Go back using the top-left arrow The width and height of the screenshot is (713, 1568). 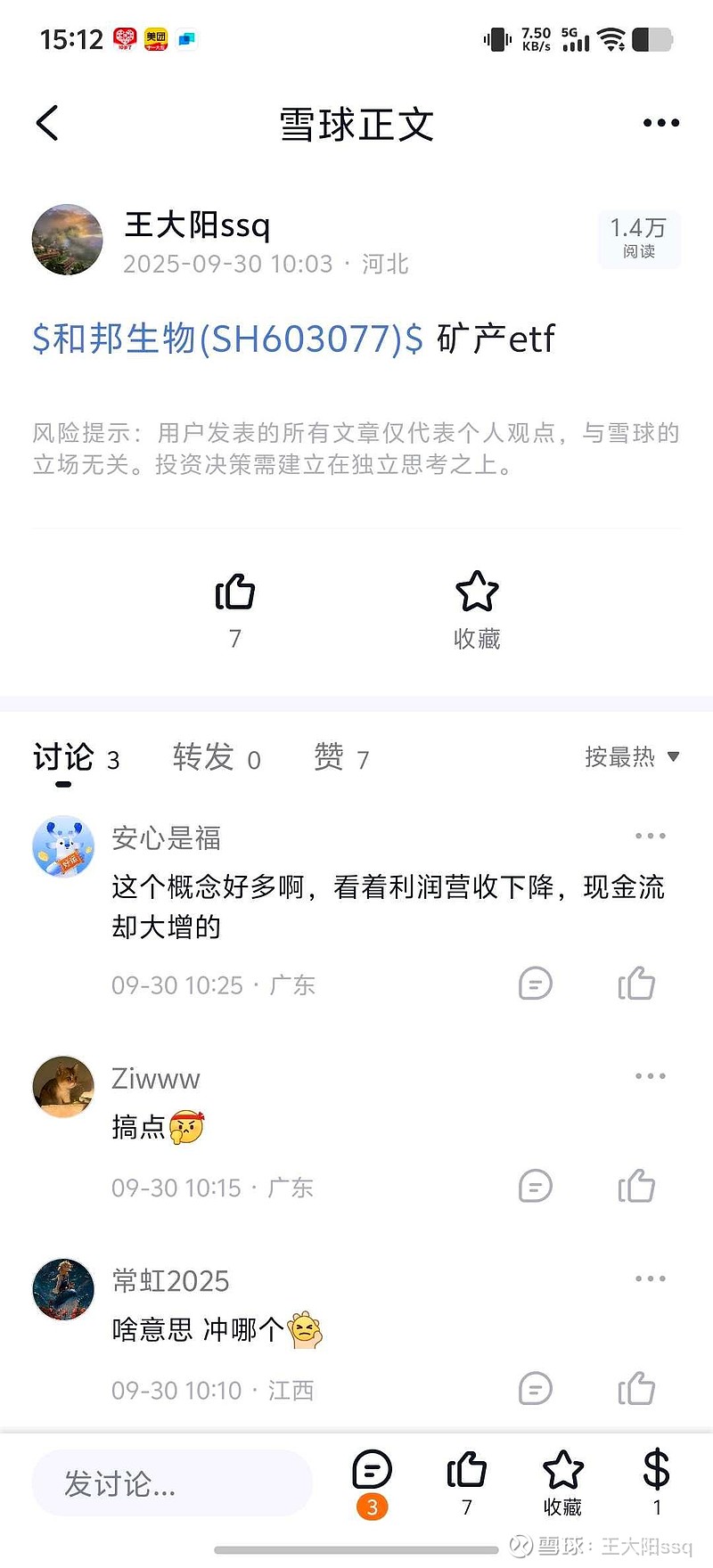click(x=48, y=123)
